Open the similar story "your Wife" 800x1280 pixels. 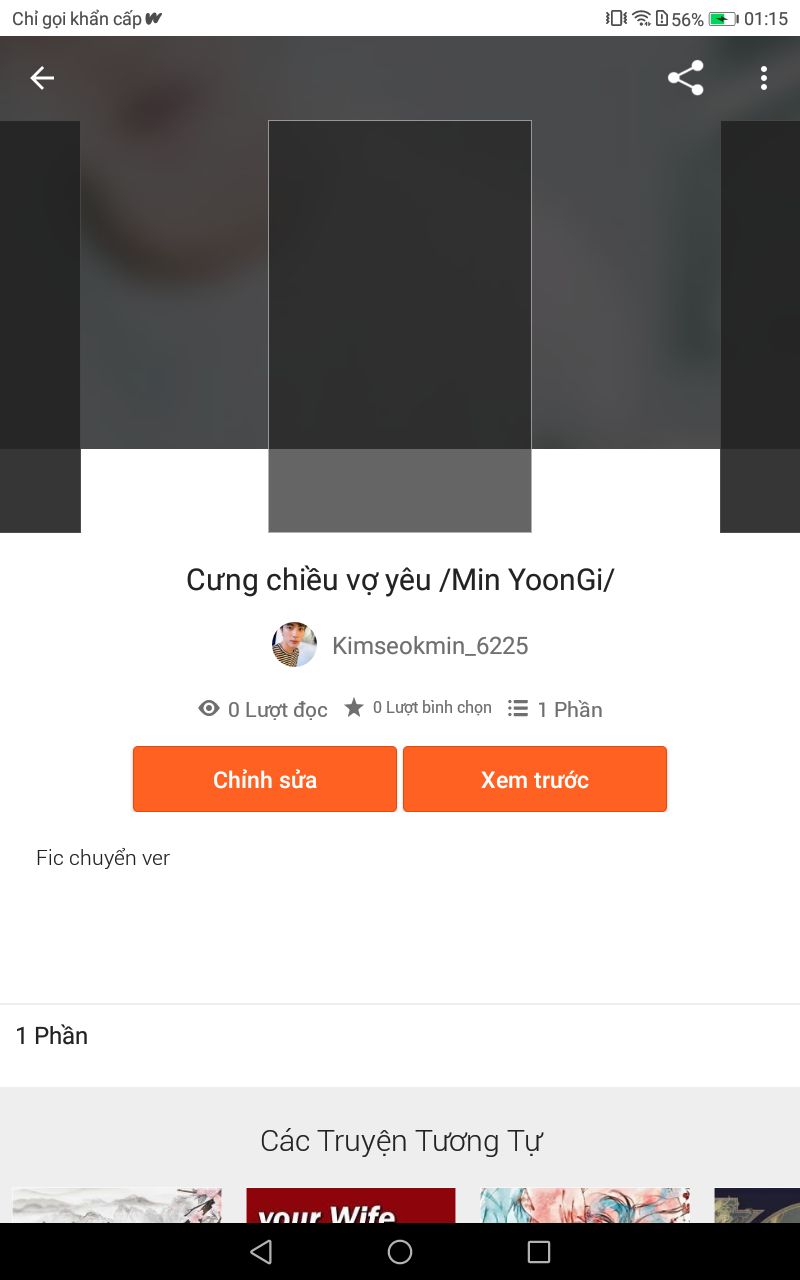click(350, 1206)
